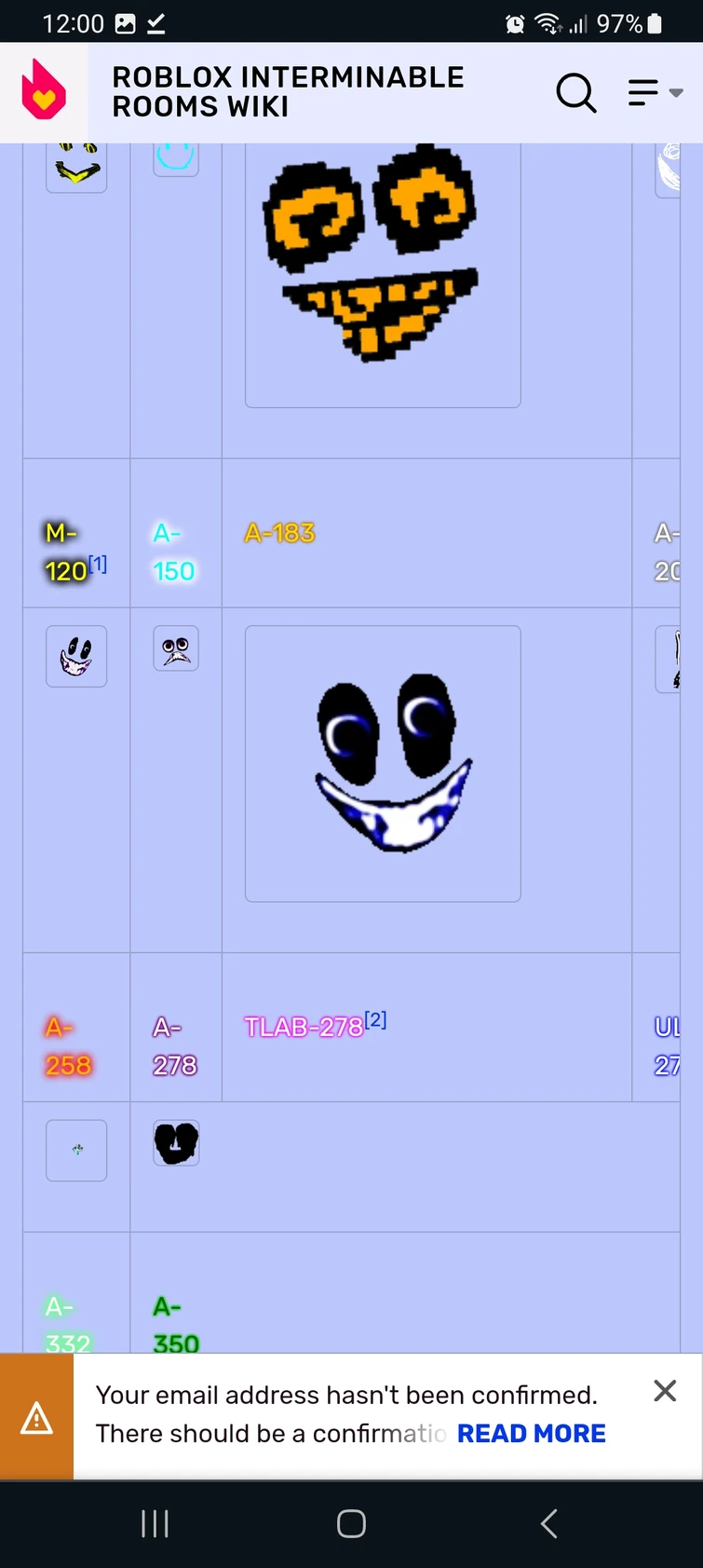Open the wiki navigation menu
Image resolution: width=703 pixels, height=1568 pixels.
656,92
